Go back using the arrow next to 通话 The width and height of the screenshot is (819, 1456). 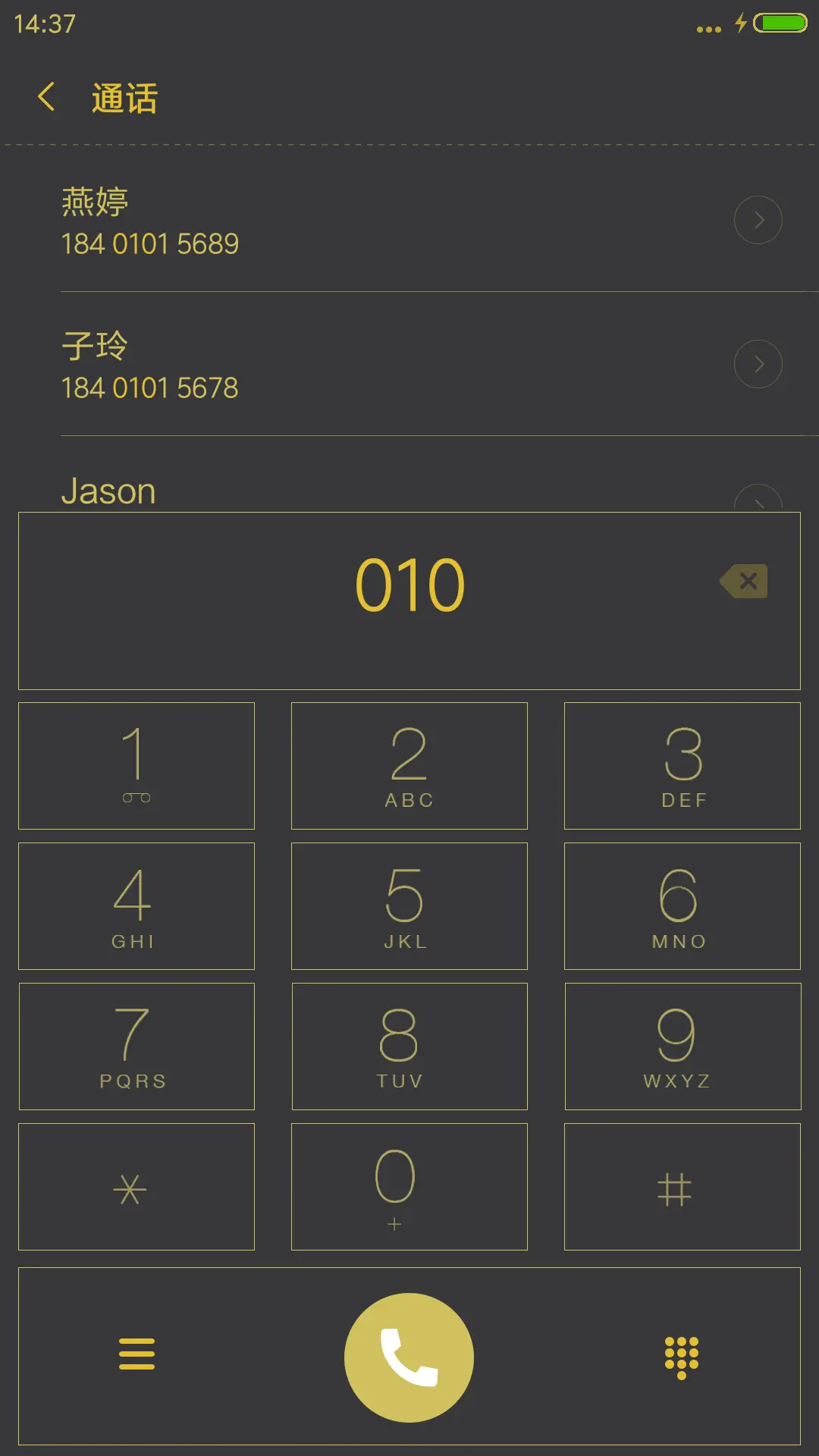(x=47, y=98)
